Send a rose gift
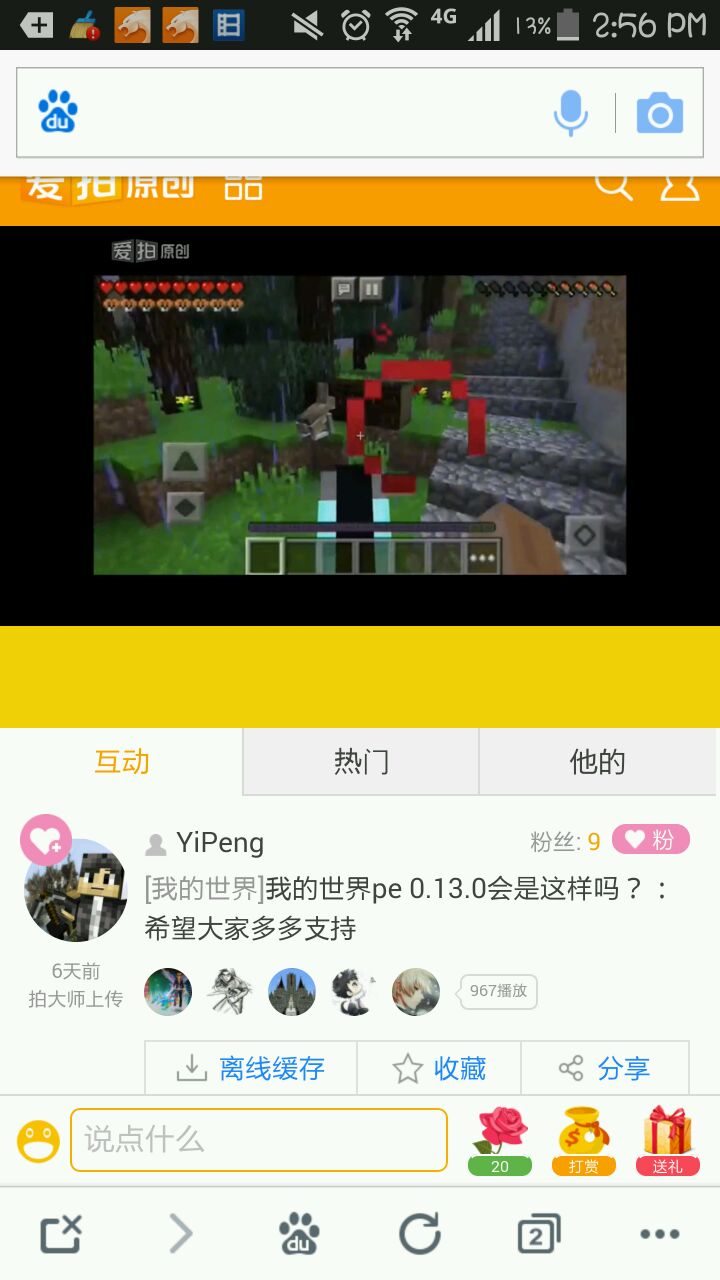Image resolution: width=720 pixels, height=1280 pixels. 500,1140
